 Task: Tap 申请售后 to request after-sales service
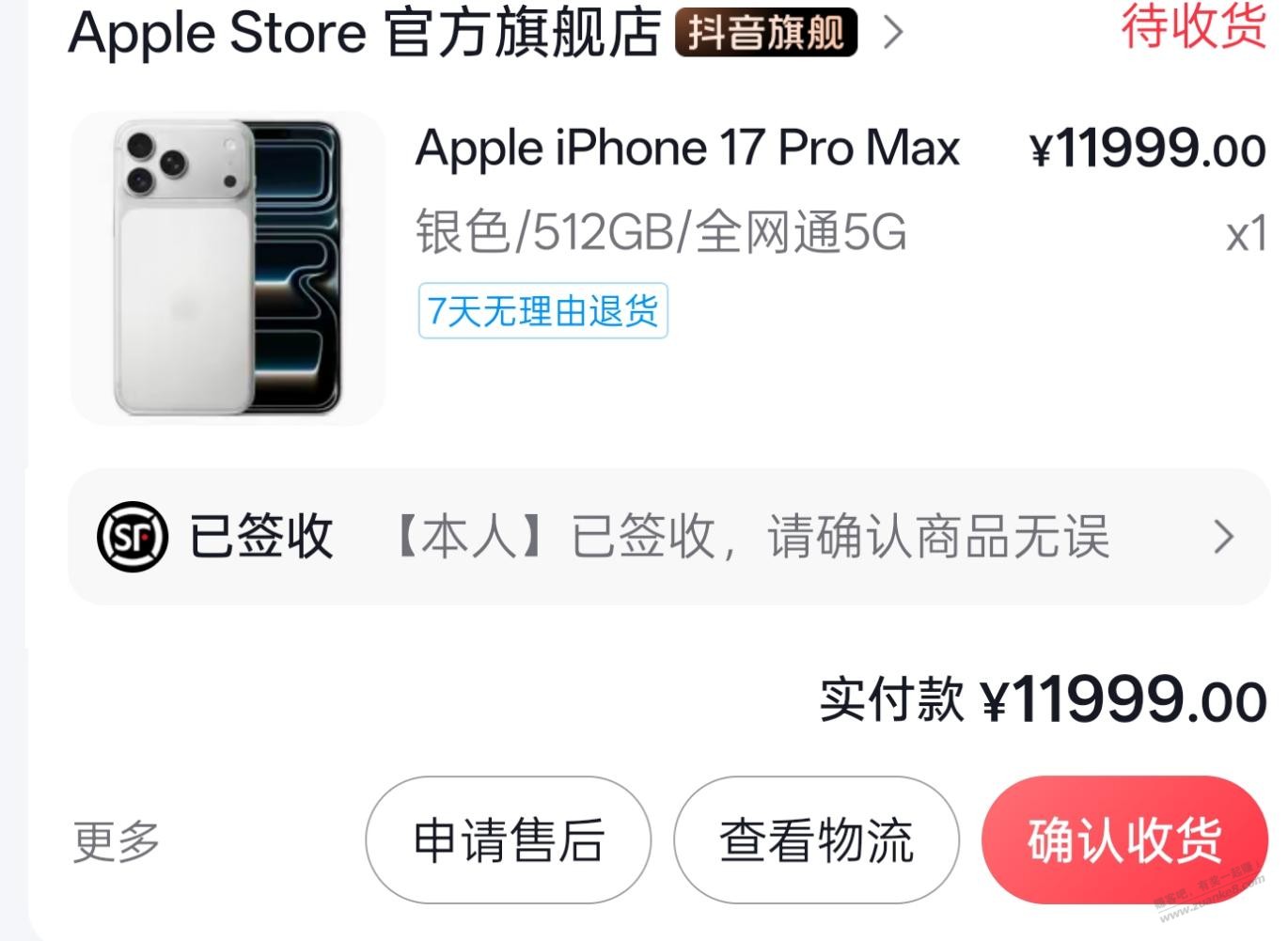(x=508, y=840)
